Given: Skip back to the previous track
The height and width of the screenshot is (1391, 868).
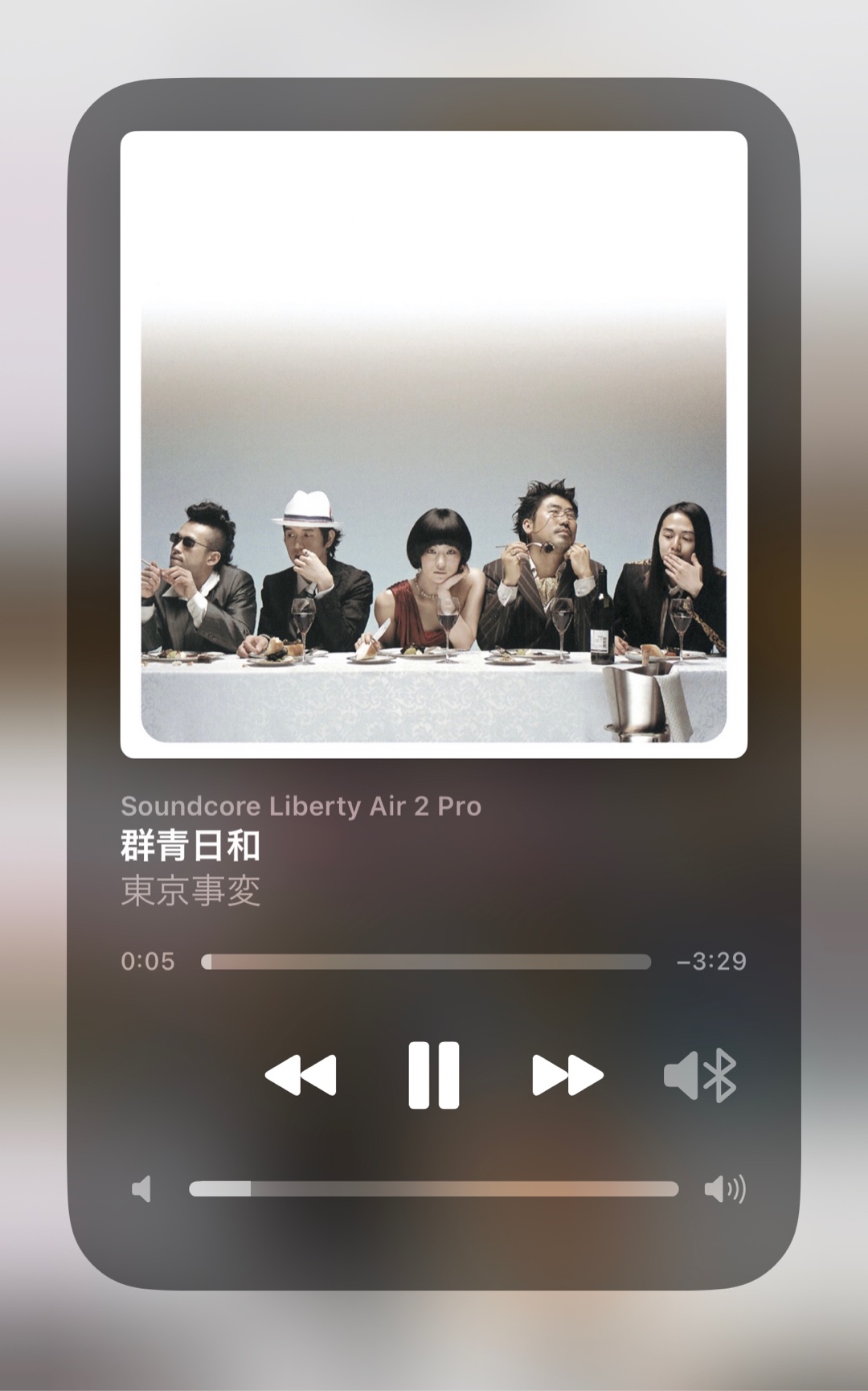Looking at the screenshot, I should (301, 1076).
